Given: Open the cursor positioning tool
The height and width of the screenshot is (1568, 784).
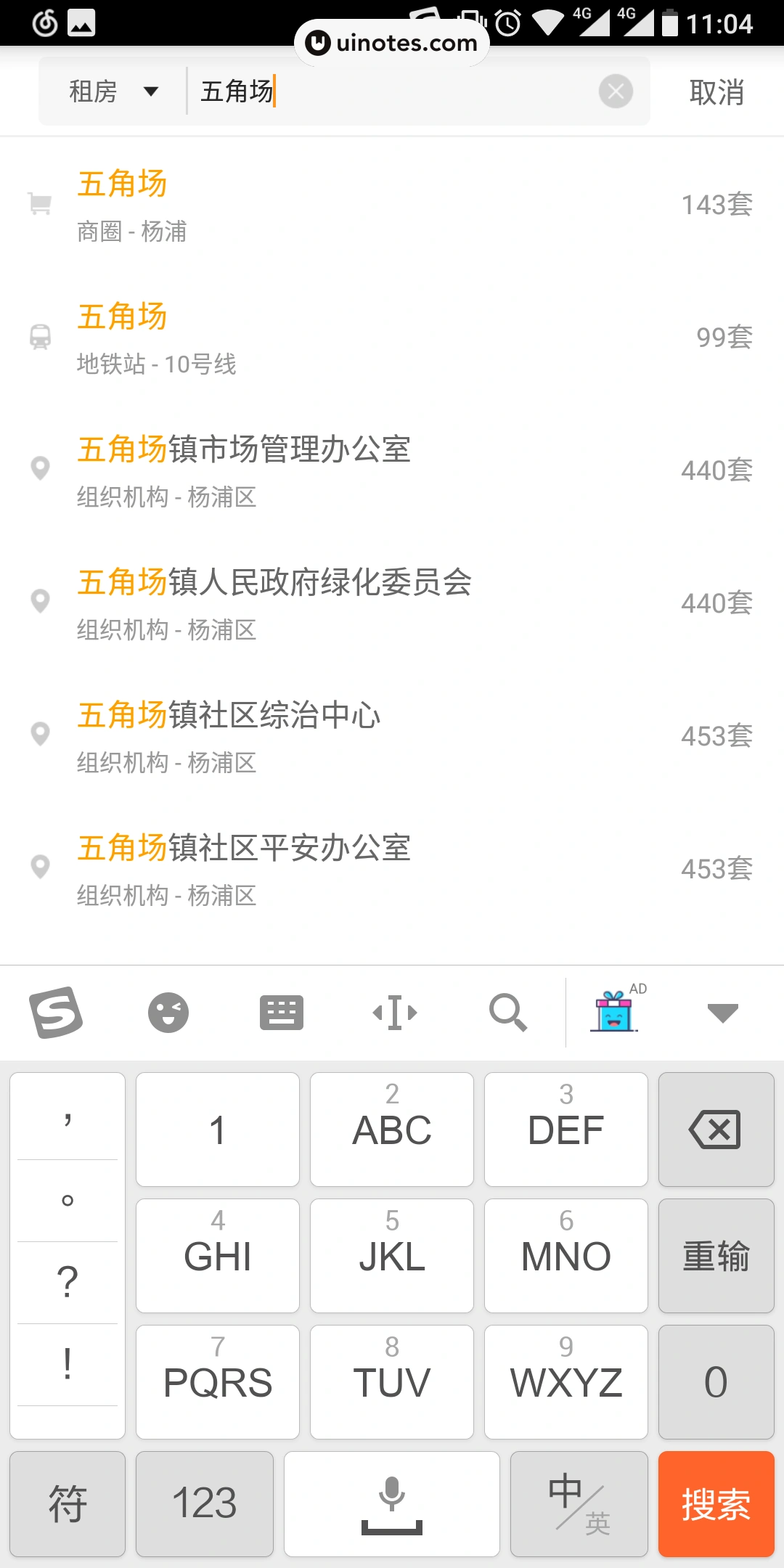Looking at the screenshot, I should 393,1012.
